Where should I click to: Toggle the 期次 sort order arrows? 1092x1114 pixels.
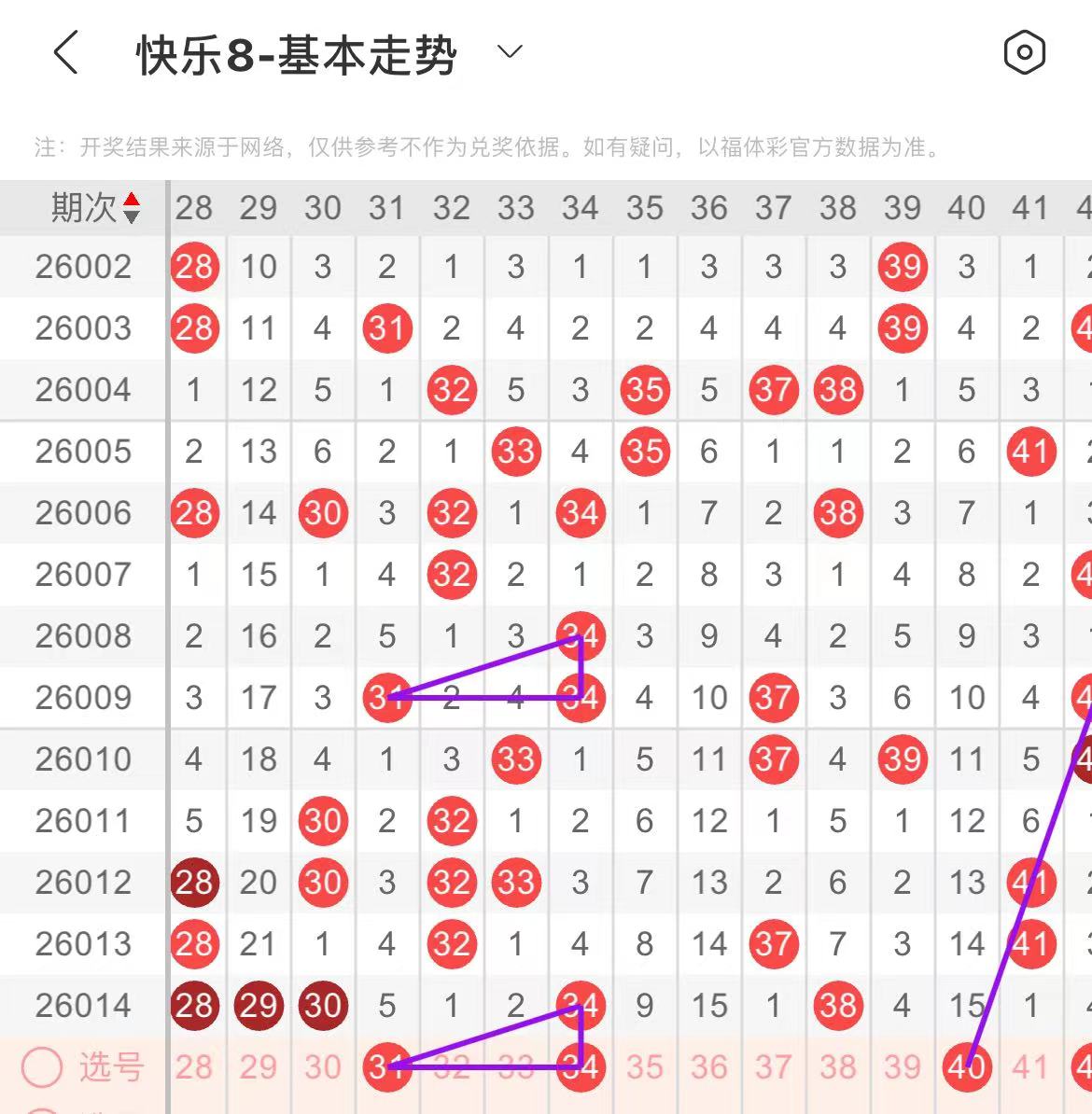pyautogui.click(x=132, y=207)
